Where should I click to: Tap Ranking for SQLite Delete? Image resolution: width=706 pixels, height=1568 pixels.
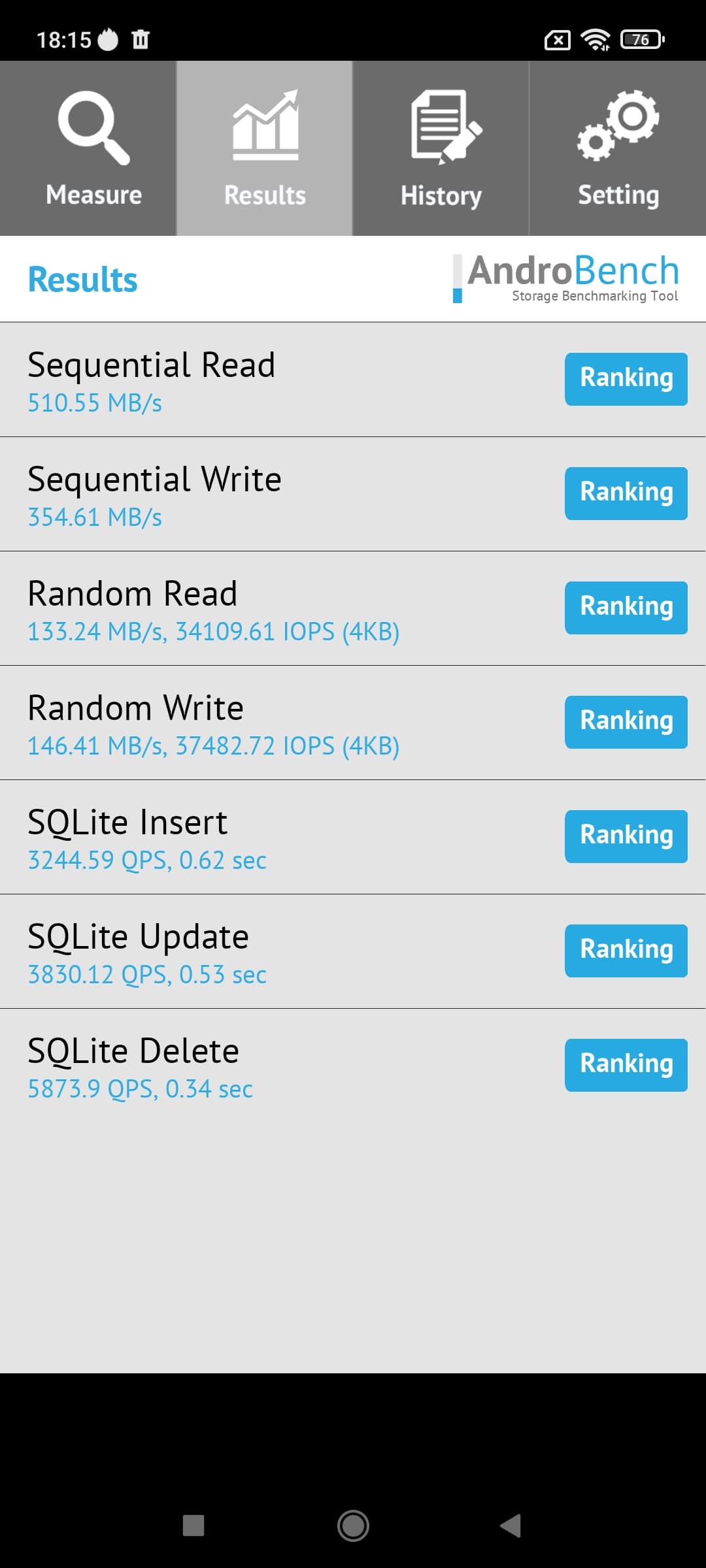[x=626, y=1065]
